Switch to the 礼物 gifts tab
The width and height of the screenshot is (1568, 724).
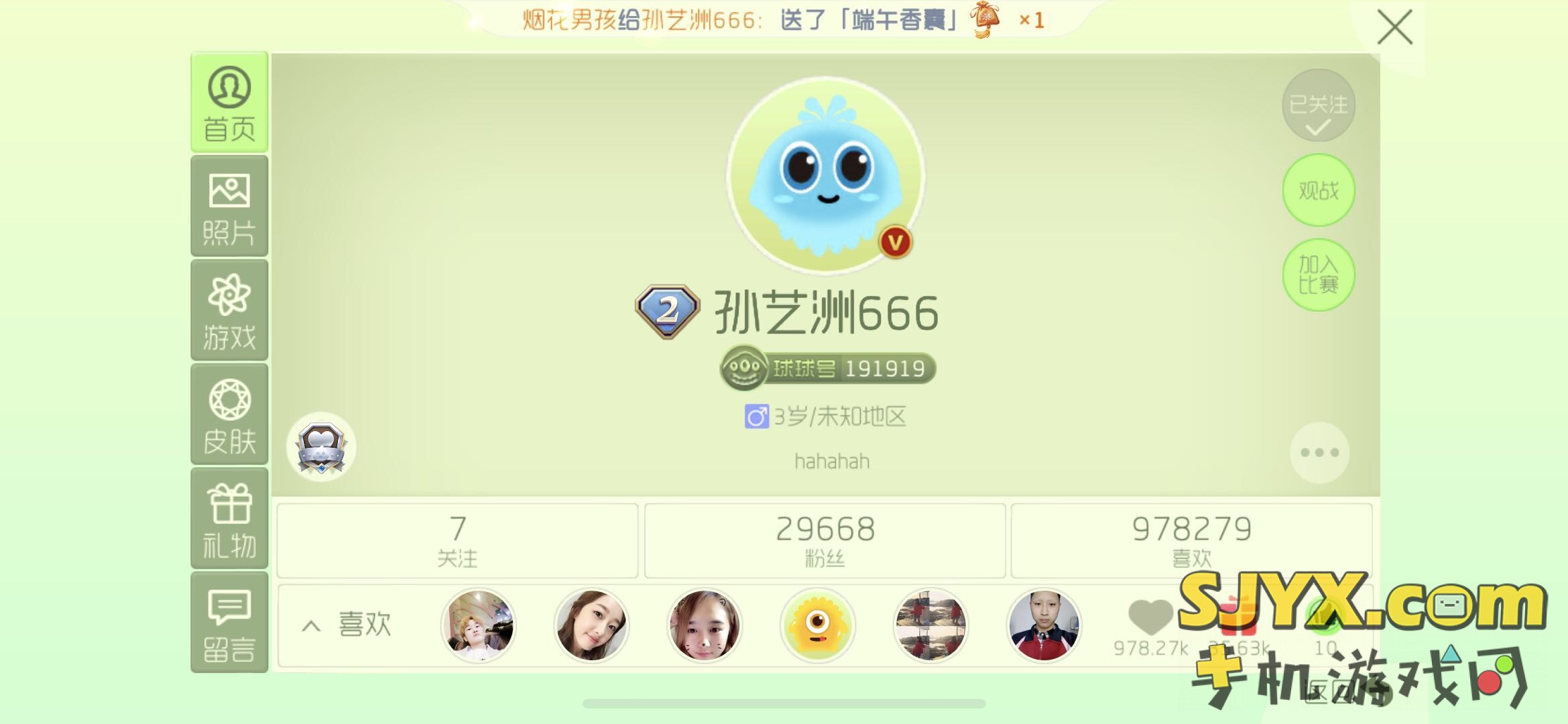point(229,519)
